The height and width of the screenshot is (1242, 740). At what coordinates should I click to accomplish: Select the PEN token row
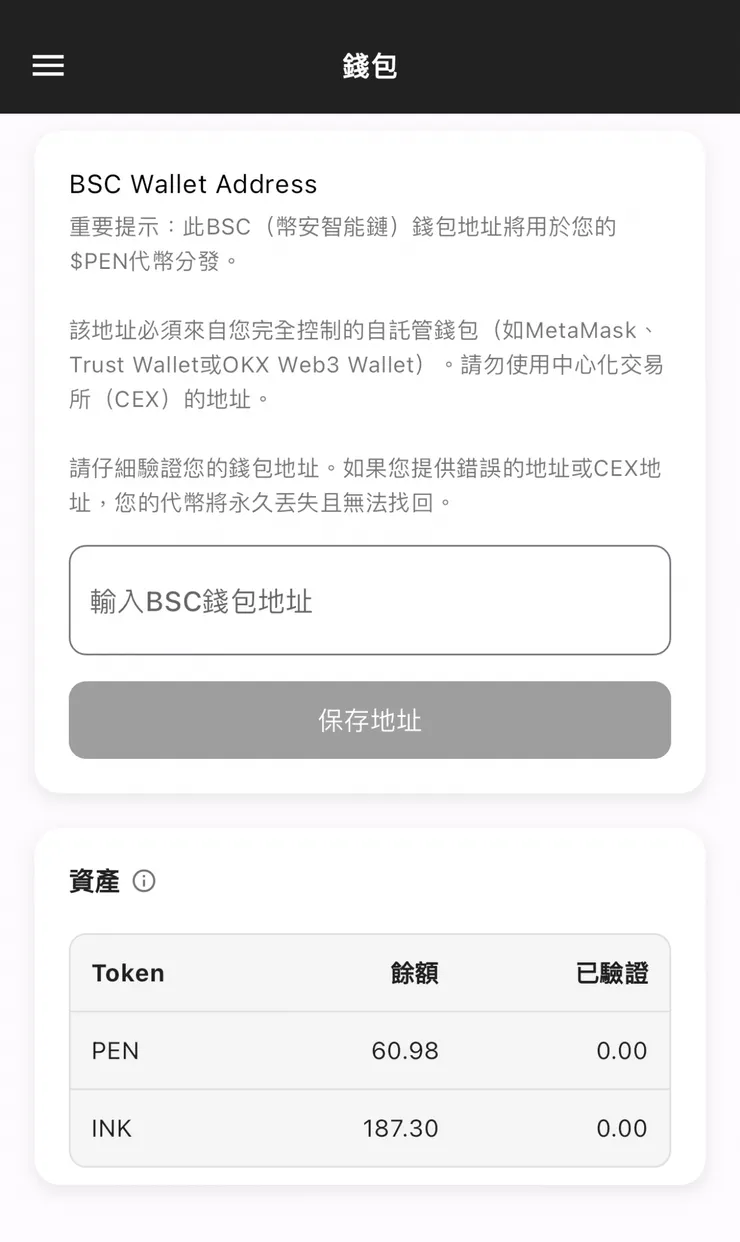(x=370, y=1050)
